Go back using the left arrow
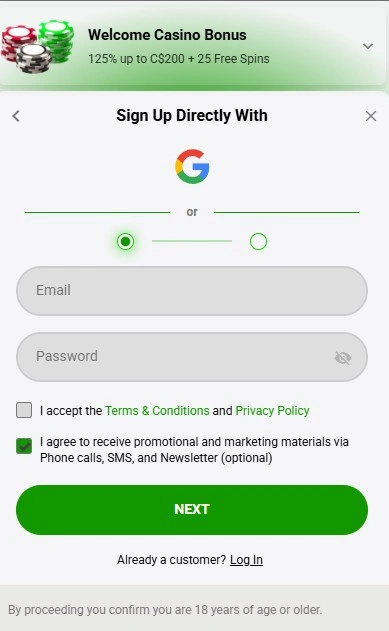 (x=16, y=116)
